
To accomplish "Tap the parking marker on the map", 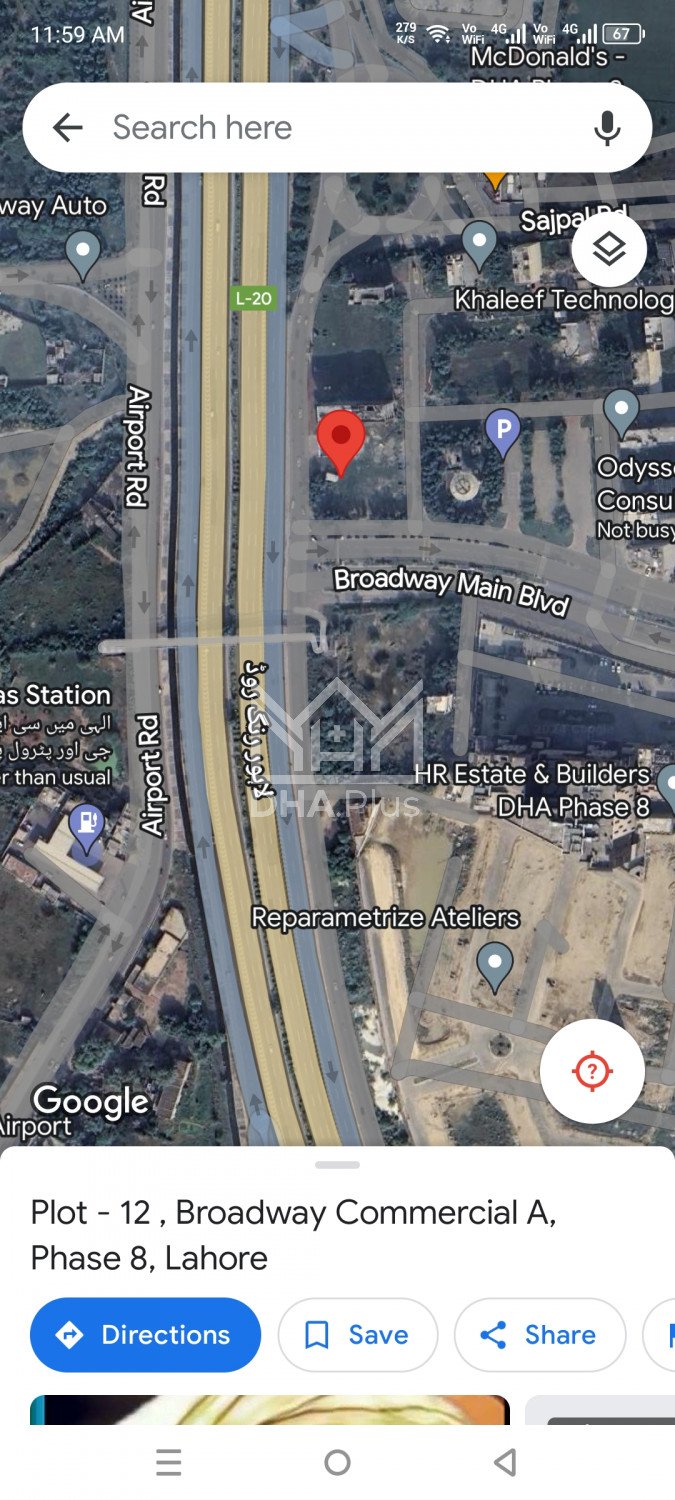I will [503, 432].
